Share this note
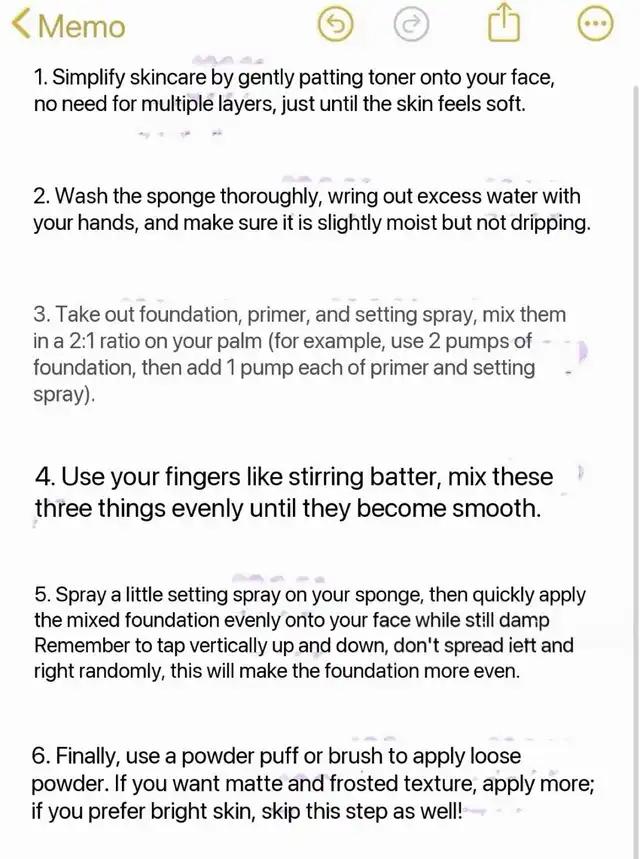The width and height of the screenshot is (640, 859). (x=506, y=23)
